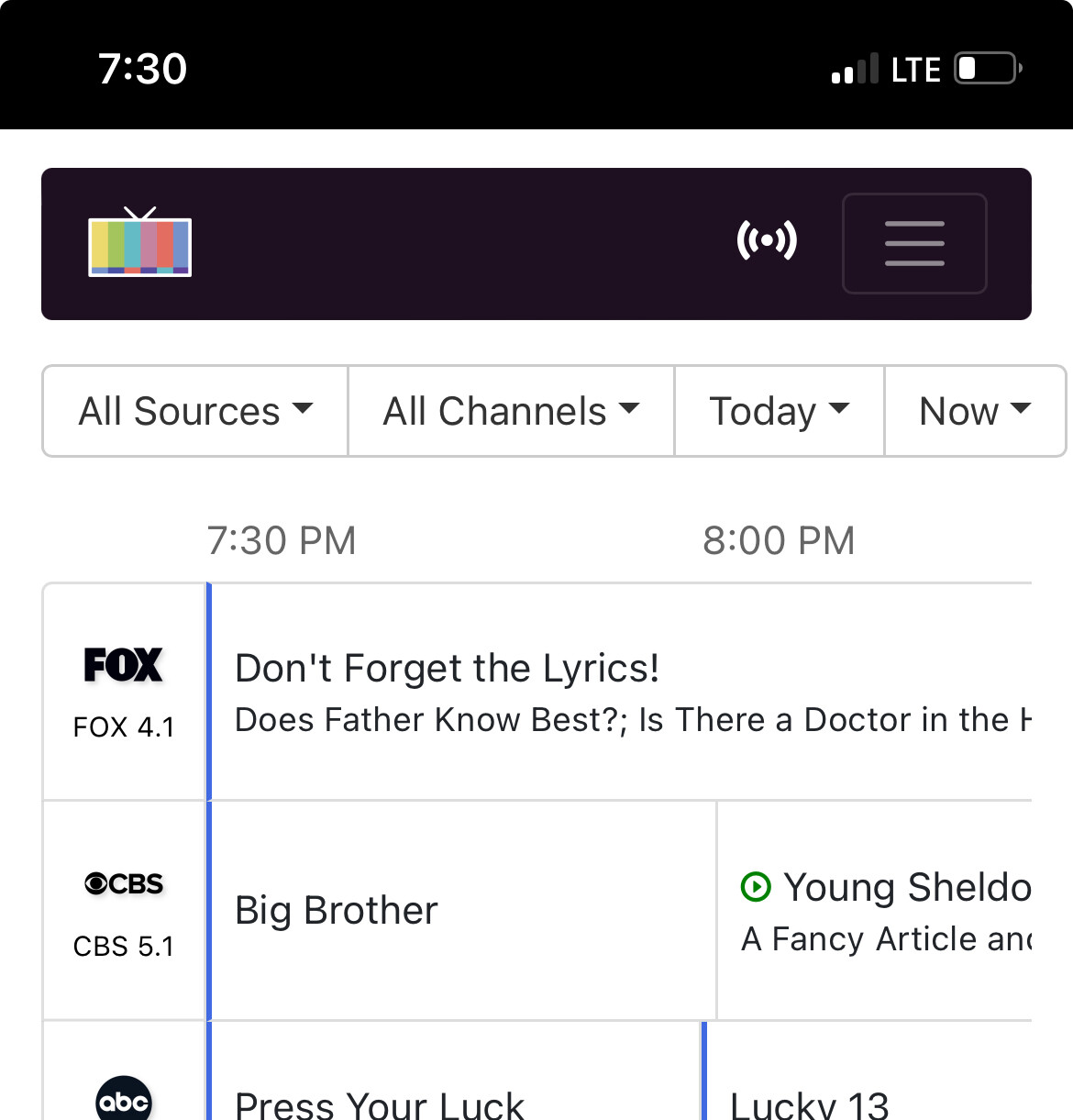The image size is (1073, 1120).
Task: Open the All Channels dropdown
Action: point(511,411)
